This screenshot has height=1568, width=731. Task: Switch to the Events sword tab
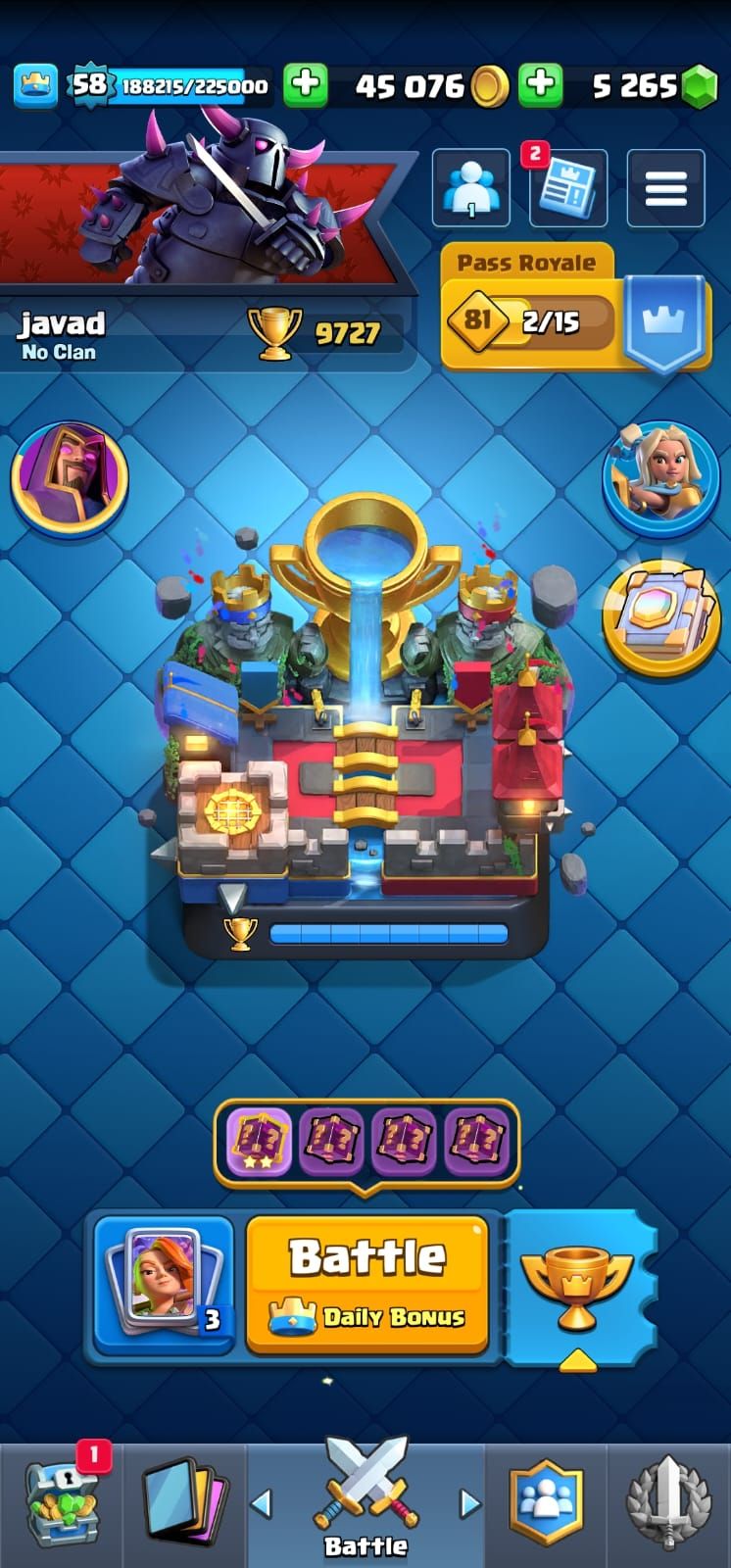(x=667, y=1504)
